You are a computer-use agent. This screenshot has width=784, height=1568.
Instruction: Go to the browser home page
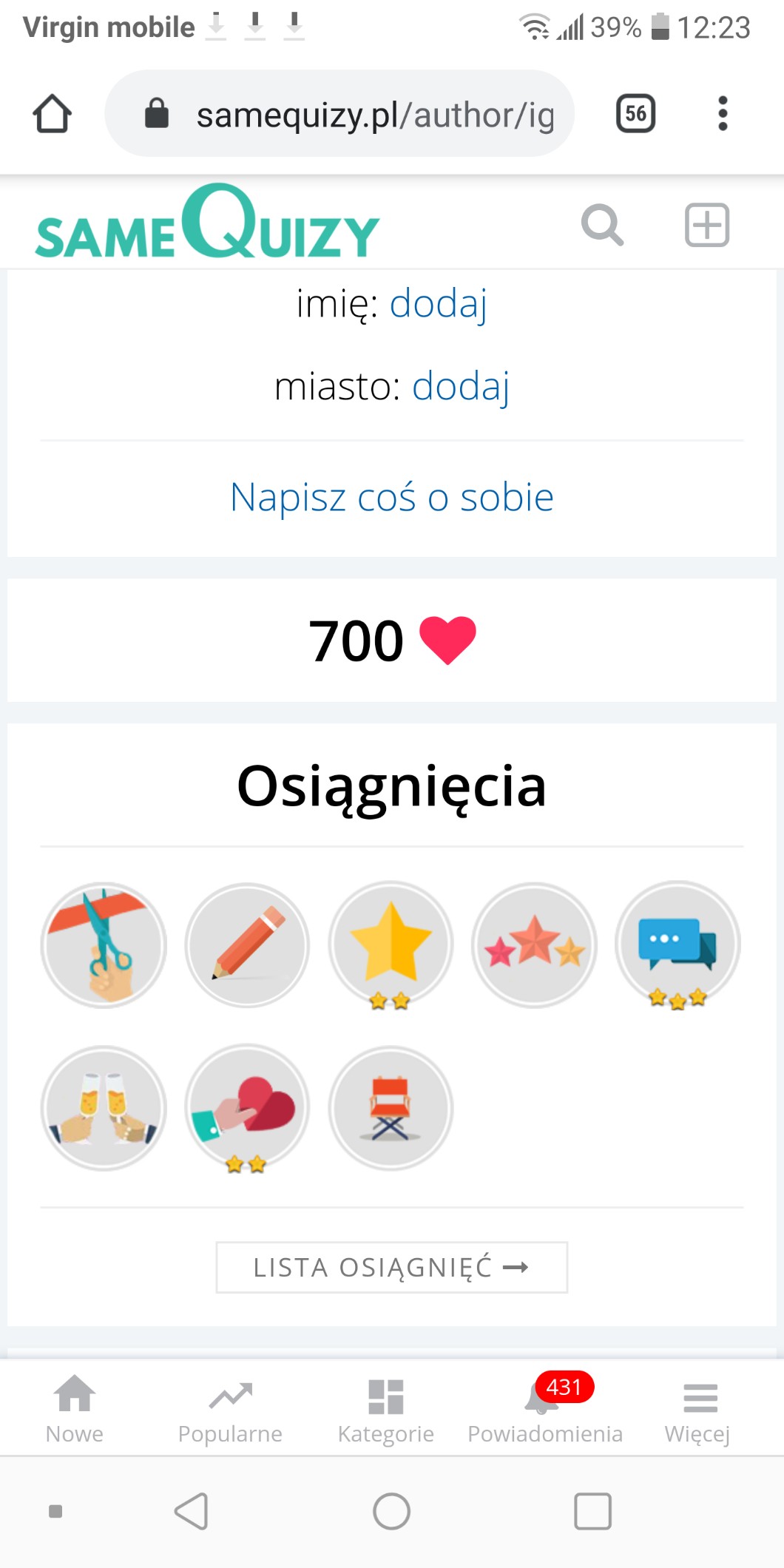coord(52,114)
